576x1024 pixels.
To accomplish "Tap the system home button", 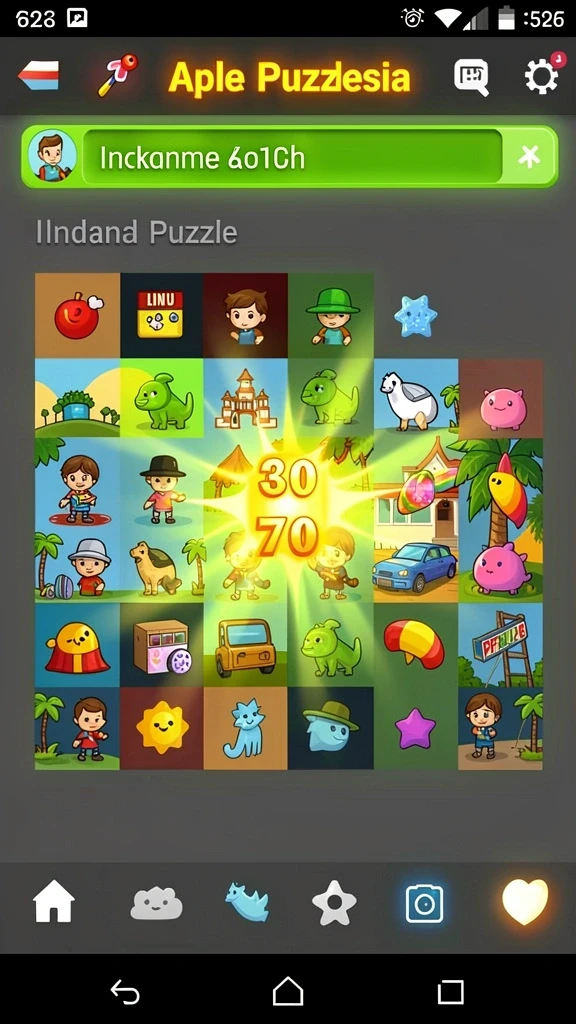I will point(288,992).
